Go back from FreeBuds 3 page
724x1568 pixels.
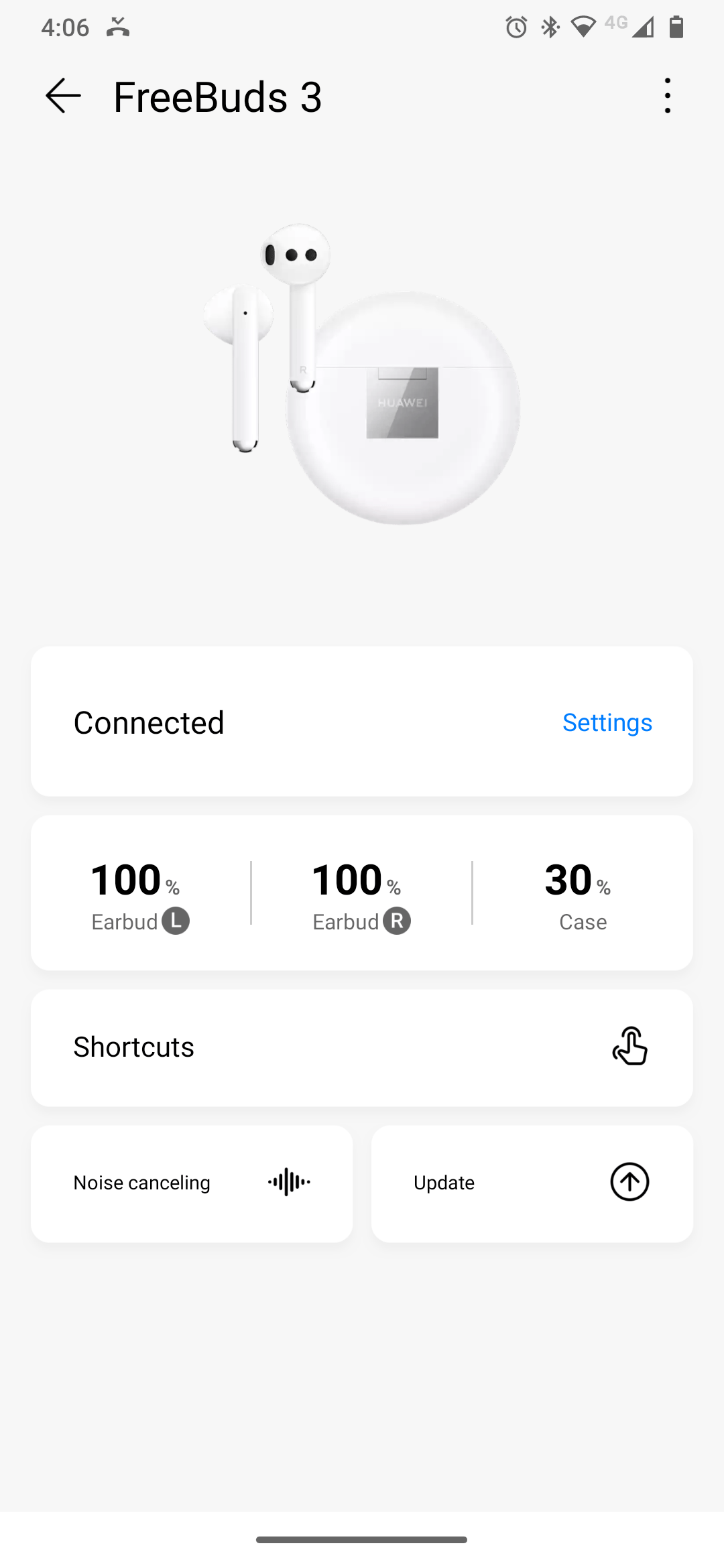point(63,96)
